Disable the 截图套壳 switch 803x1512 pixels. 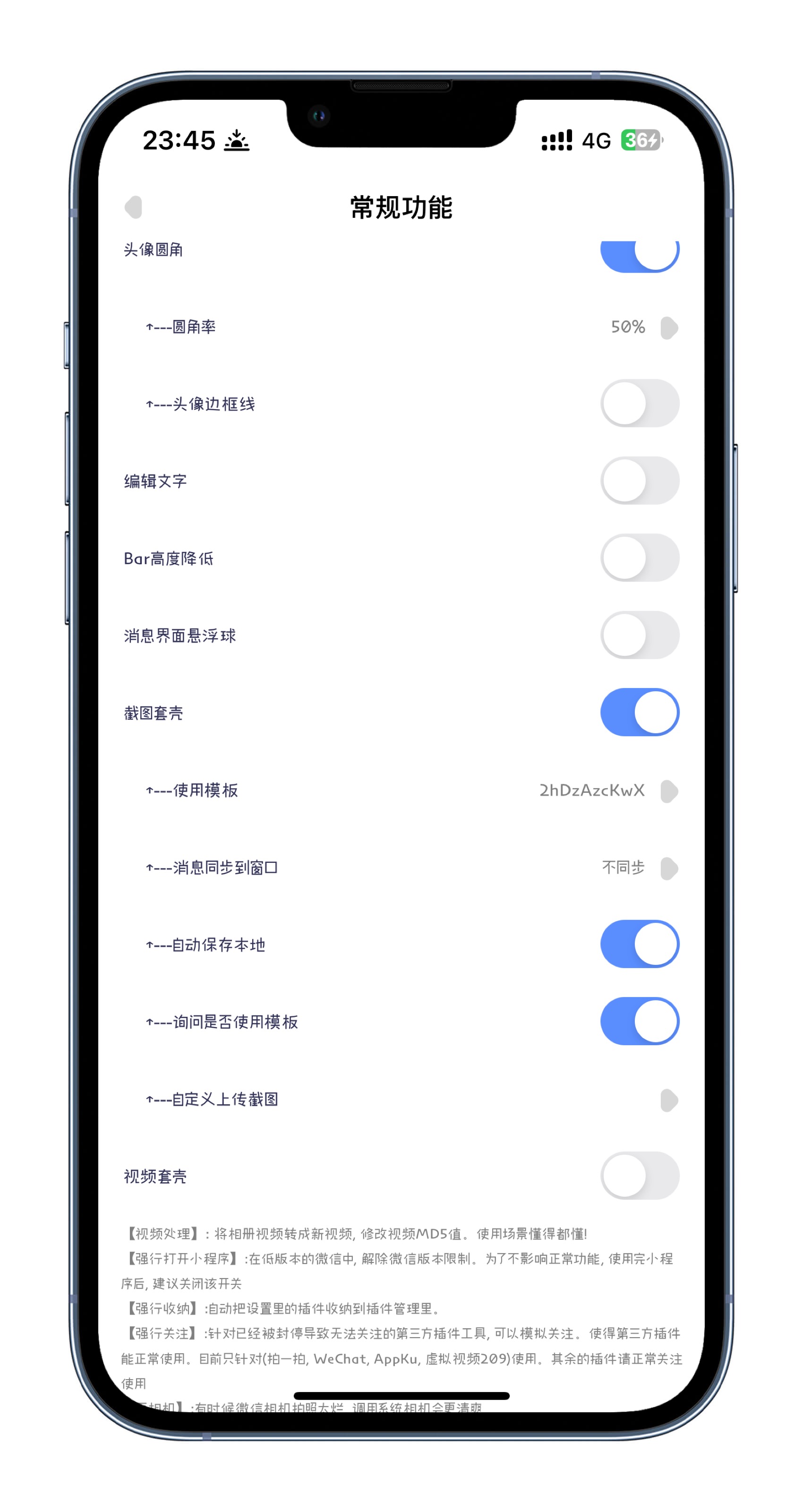[639, 712]
